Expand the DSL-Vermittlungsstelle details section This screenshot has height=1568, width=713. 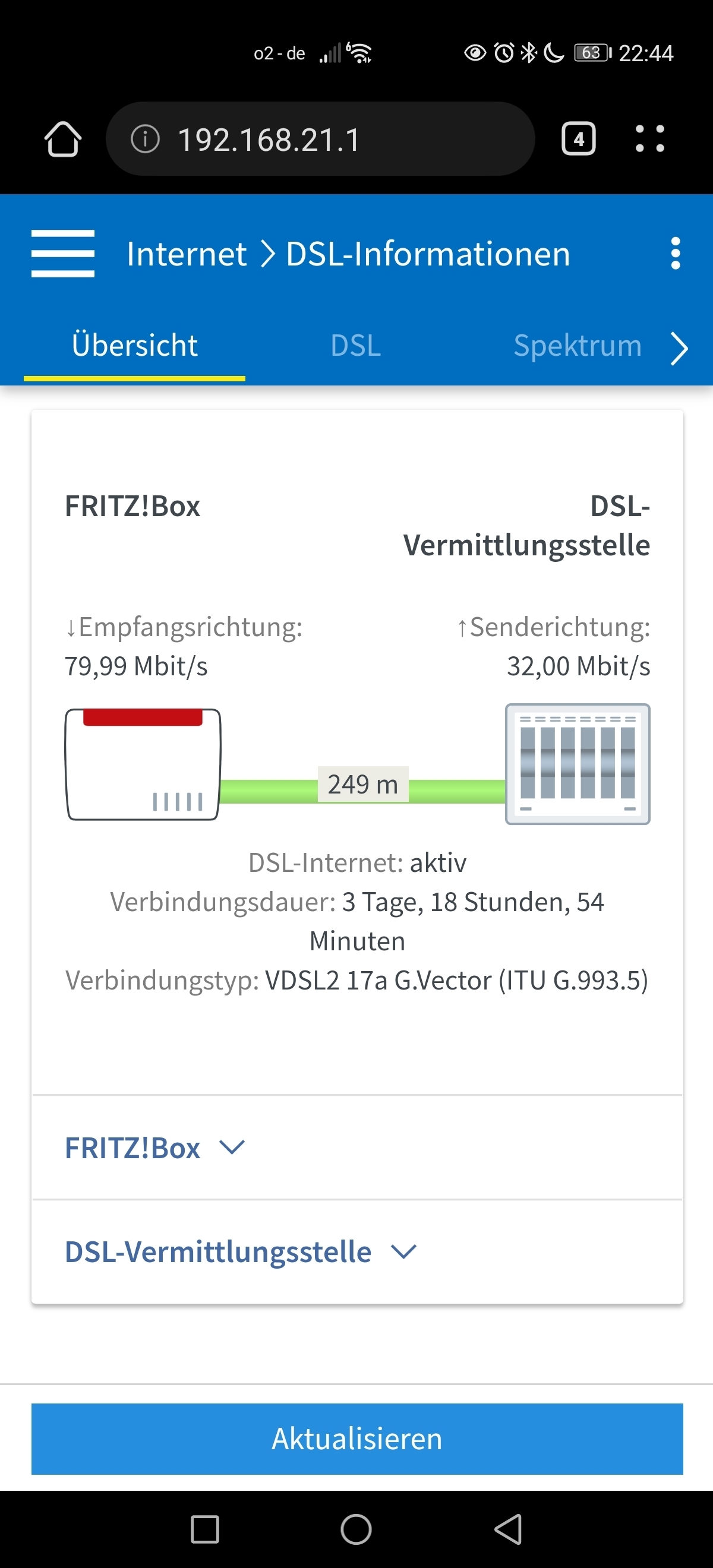357,1251
